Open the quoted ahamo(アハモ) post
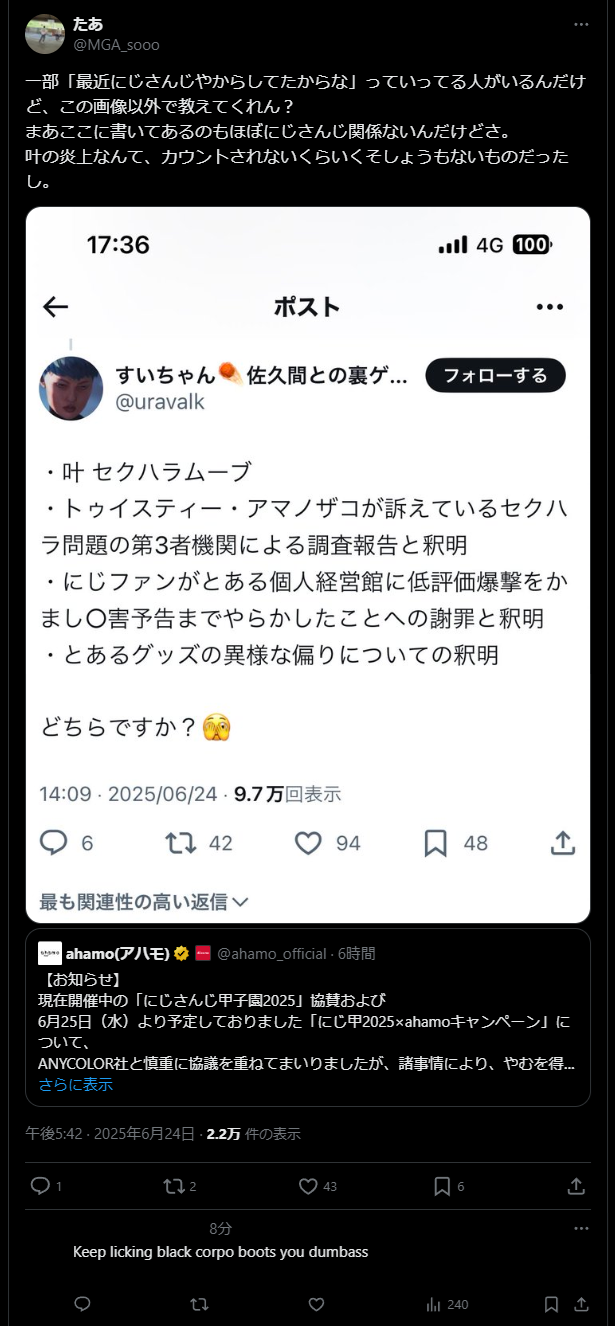615x1326 pixels. click(x=308, y=1017)
